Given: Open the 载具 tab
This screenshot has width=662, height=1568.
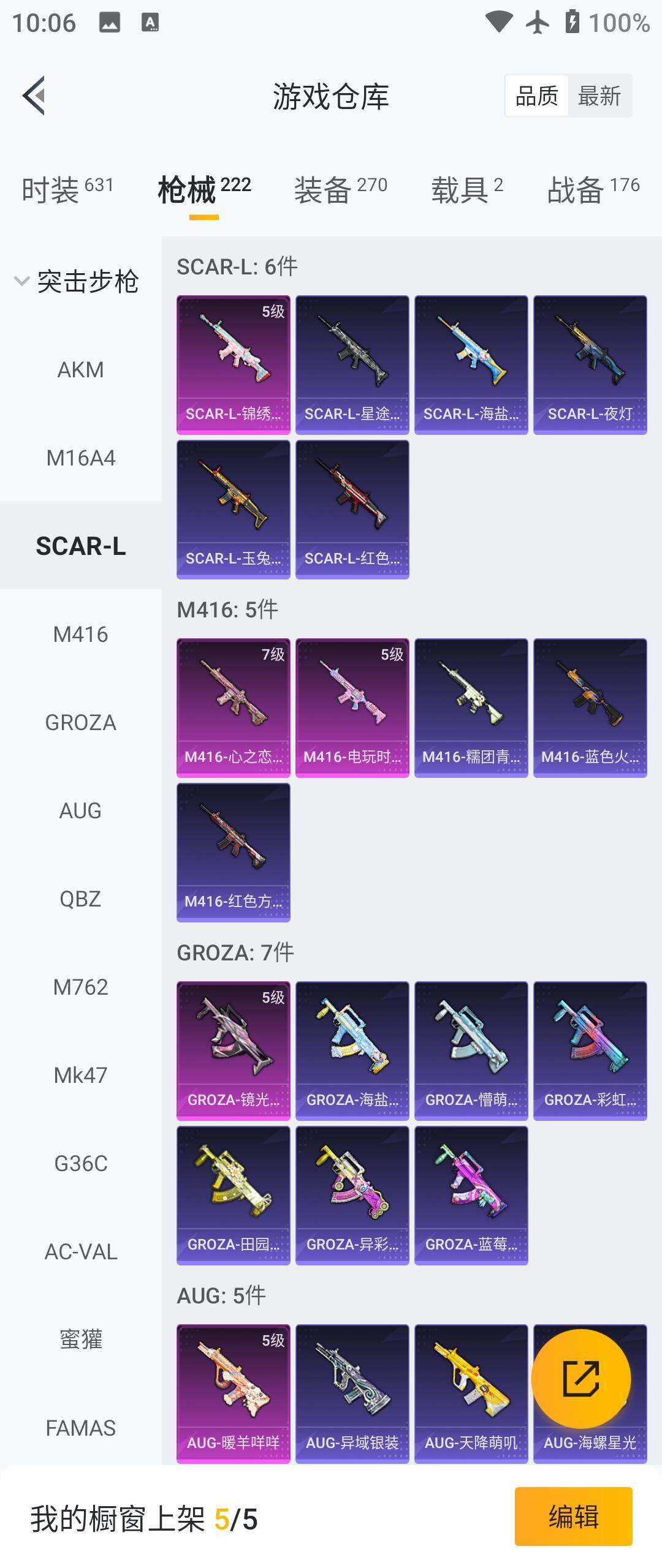Looking at the screenshot, I should [x=467, y=189].
